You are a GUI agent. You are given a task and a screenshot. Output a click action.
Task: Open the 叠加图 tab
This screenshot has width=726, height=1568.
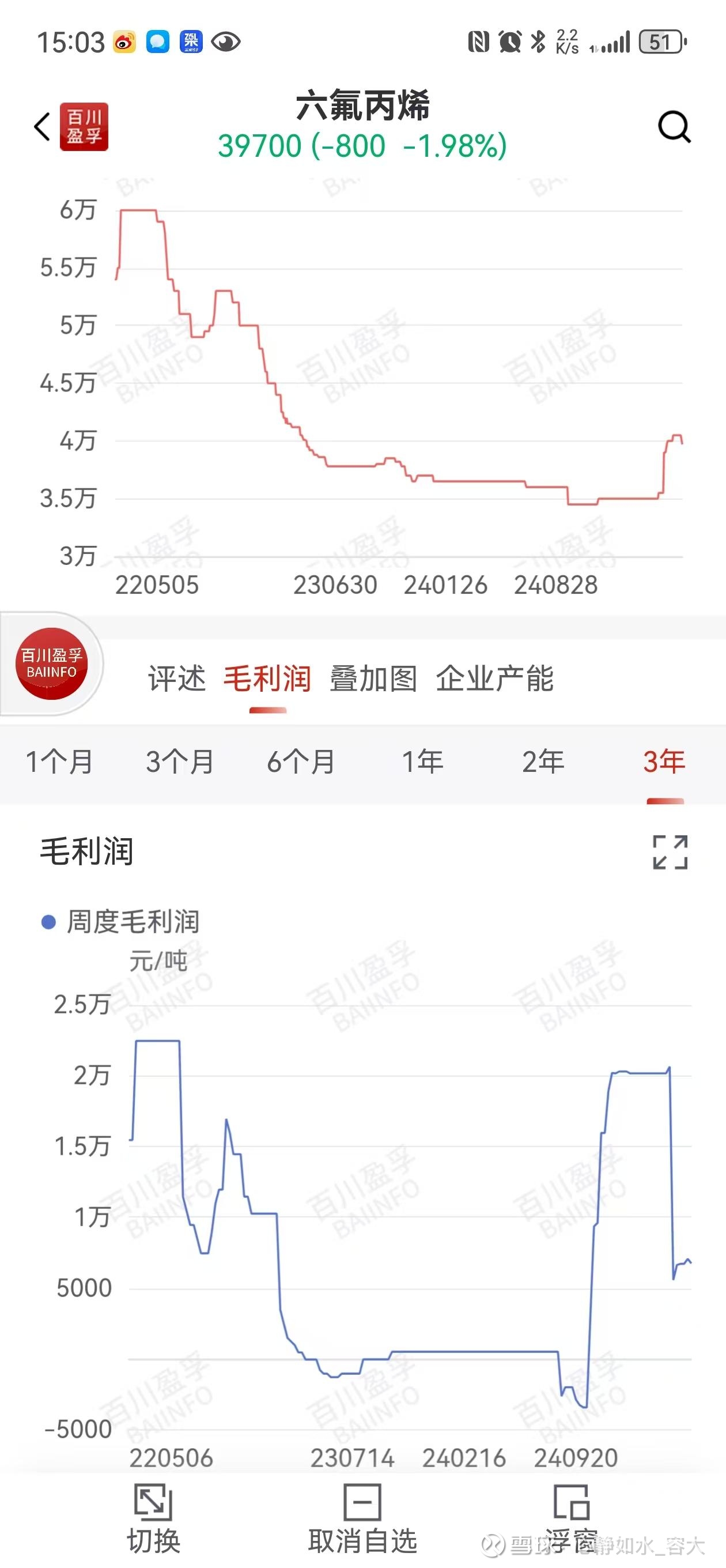click(x=373, y=678)
